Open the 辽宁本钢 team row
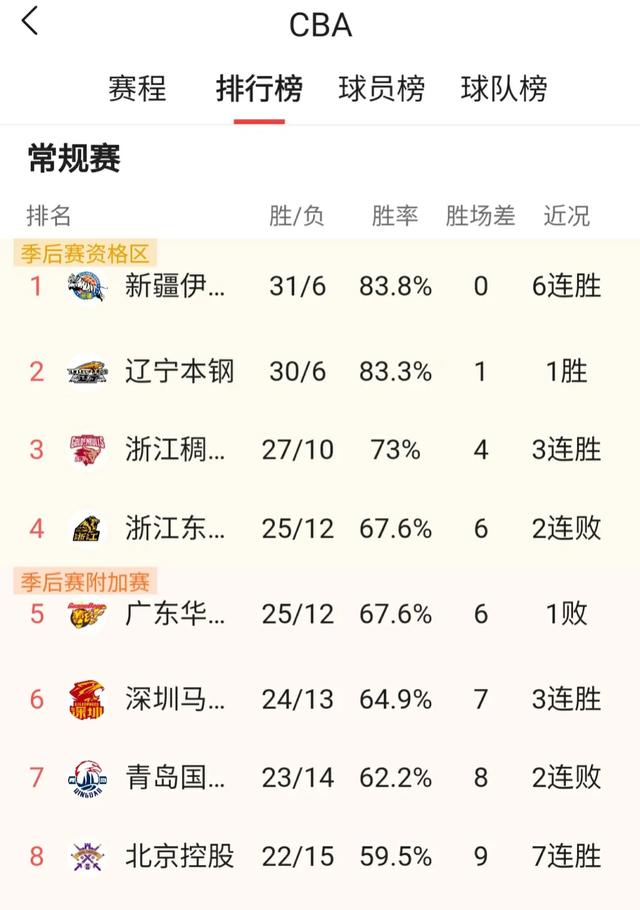The width and height of the screenshot is (640, 910). tap(320, 371)
